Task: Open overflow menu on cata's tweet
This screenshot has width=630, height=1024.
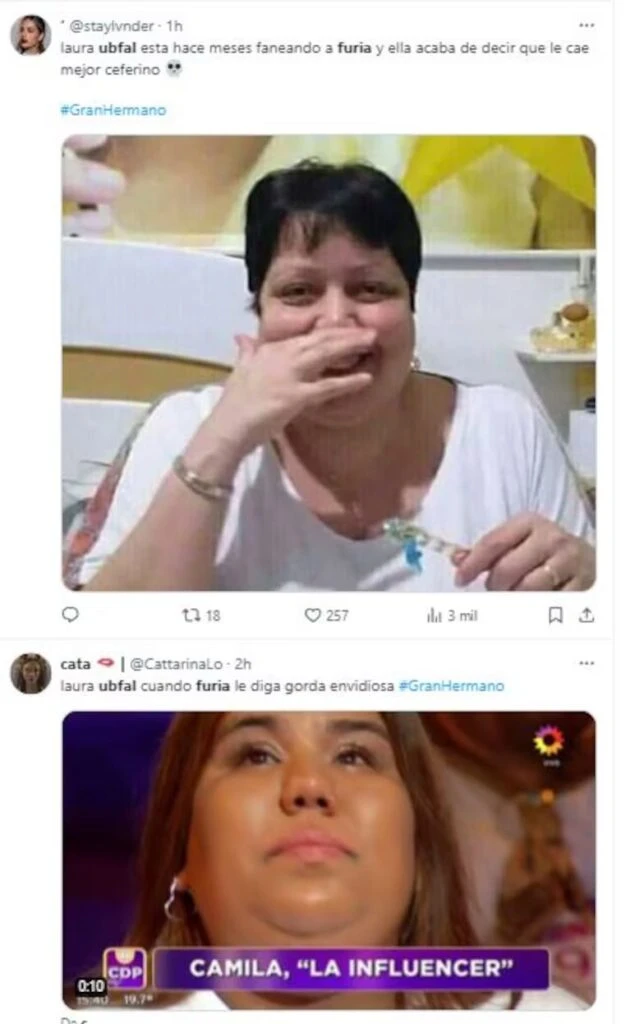Action: coord(586,663)
